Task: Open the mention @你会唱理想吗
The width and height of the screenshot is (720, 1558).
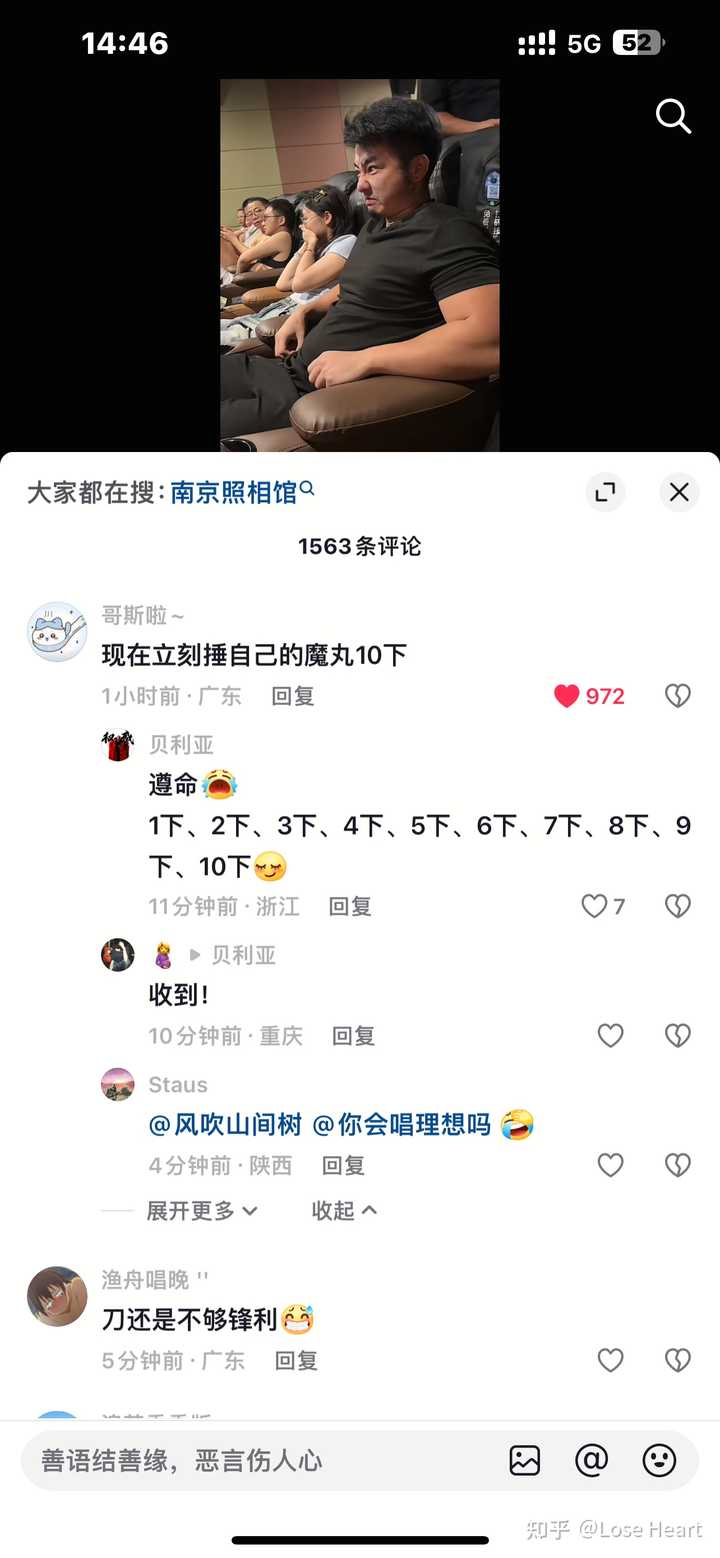Action: pos(401,1125)
